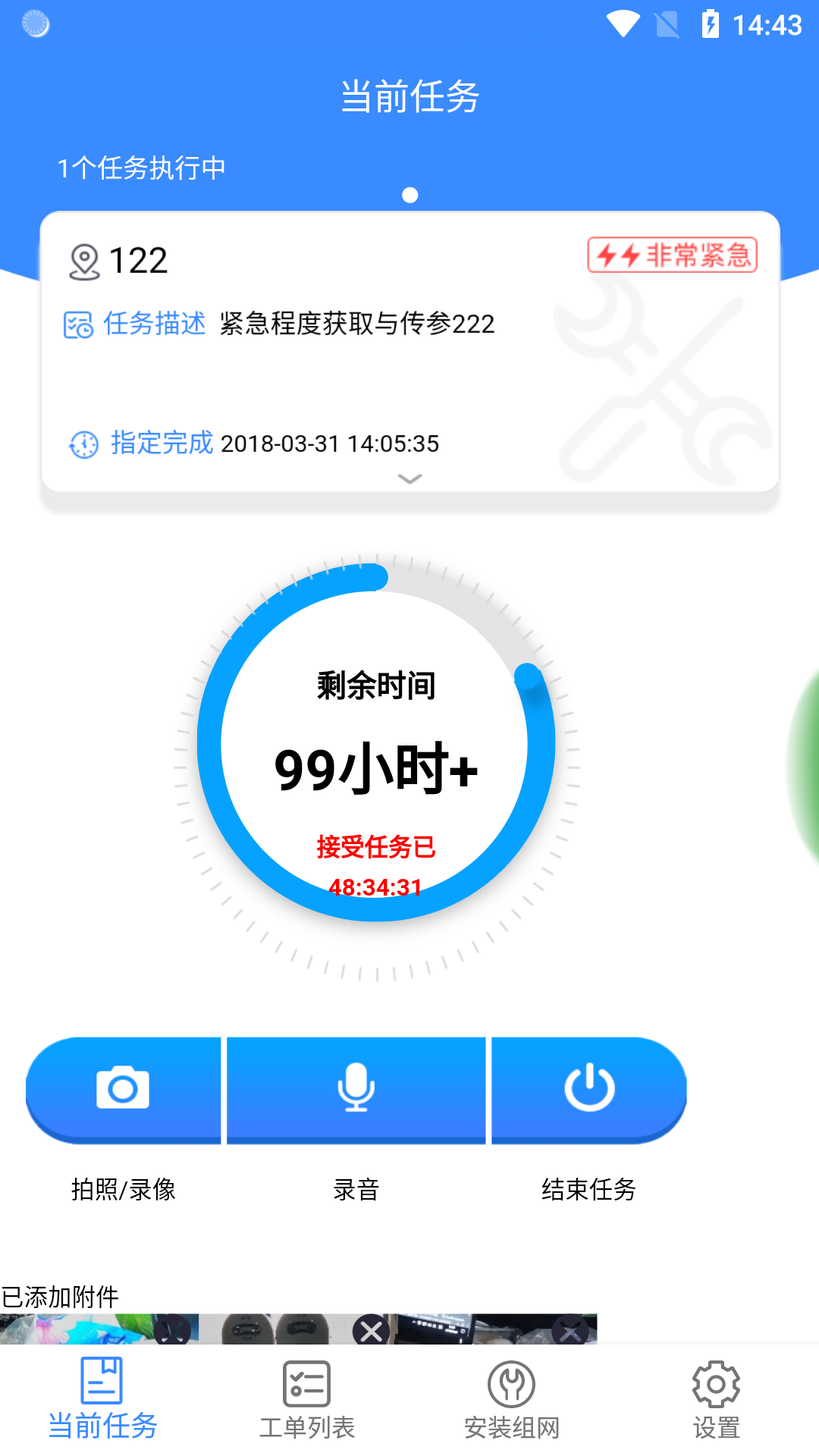Expand the task card details chevron
This screenshot has width=819, height=1456.
coord(409,479)
